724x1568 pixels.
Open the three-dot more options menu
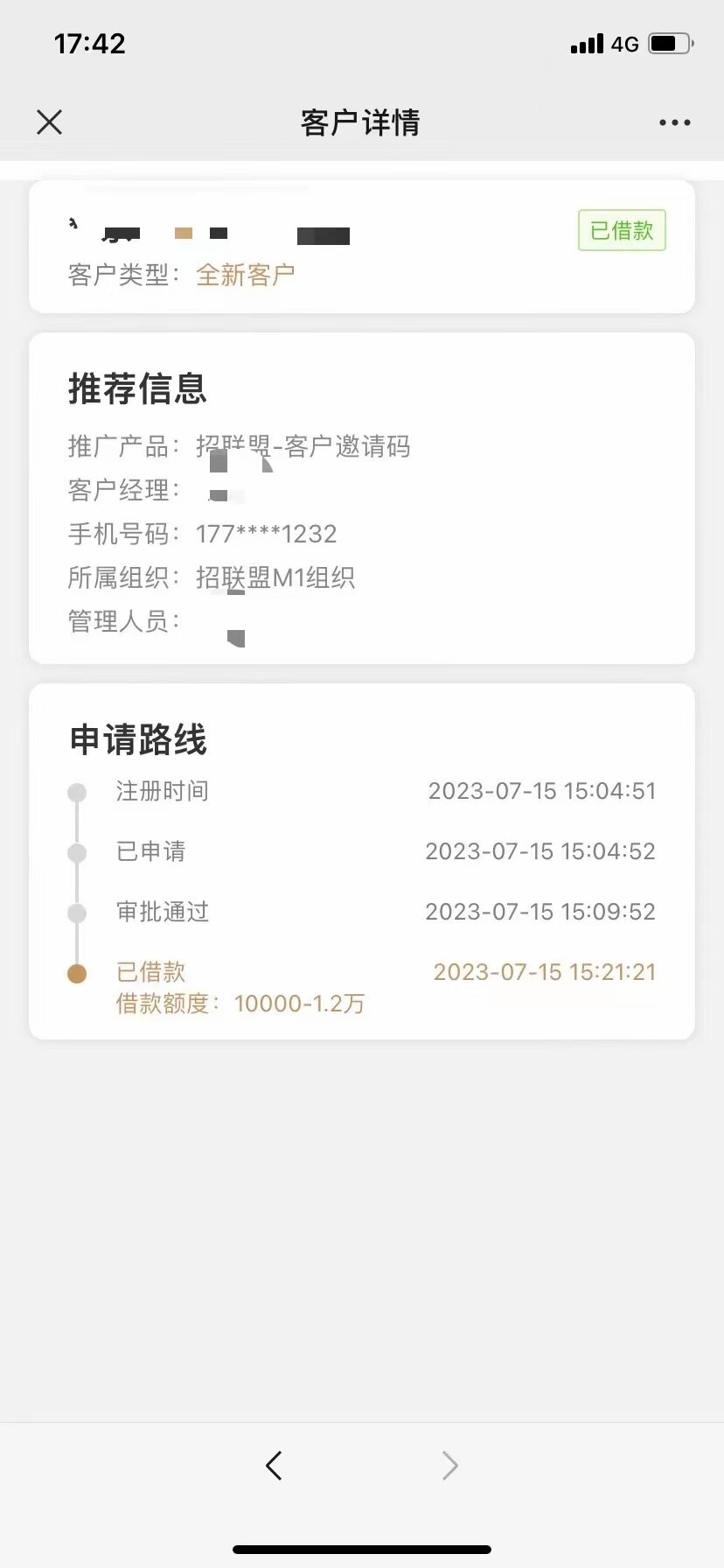point(674,122)
